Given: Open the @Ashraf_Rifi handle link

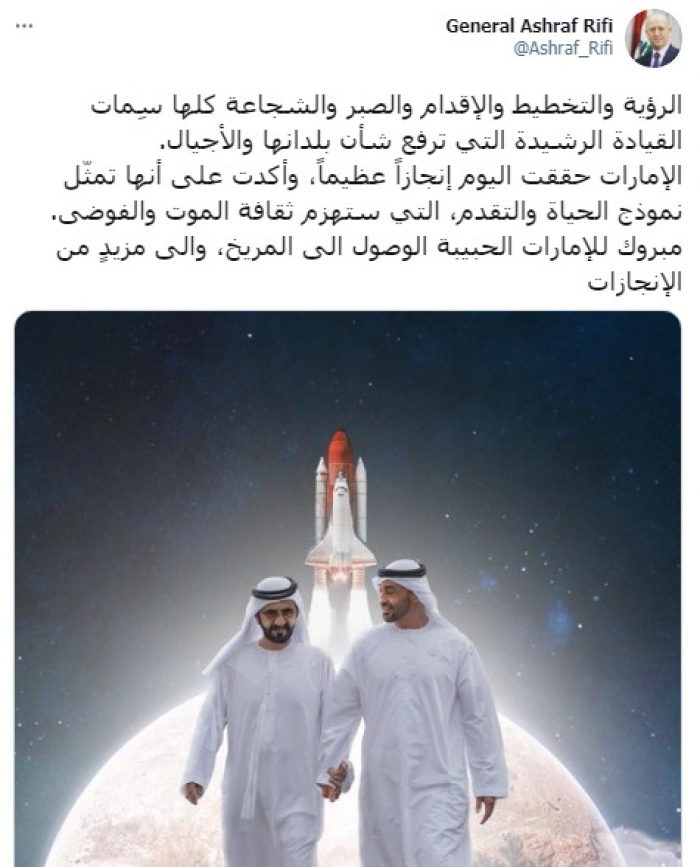Looking at the screenshot, I should click(563, 48).
